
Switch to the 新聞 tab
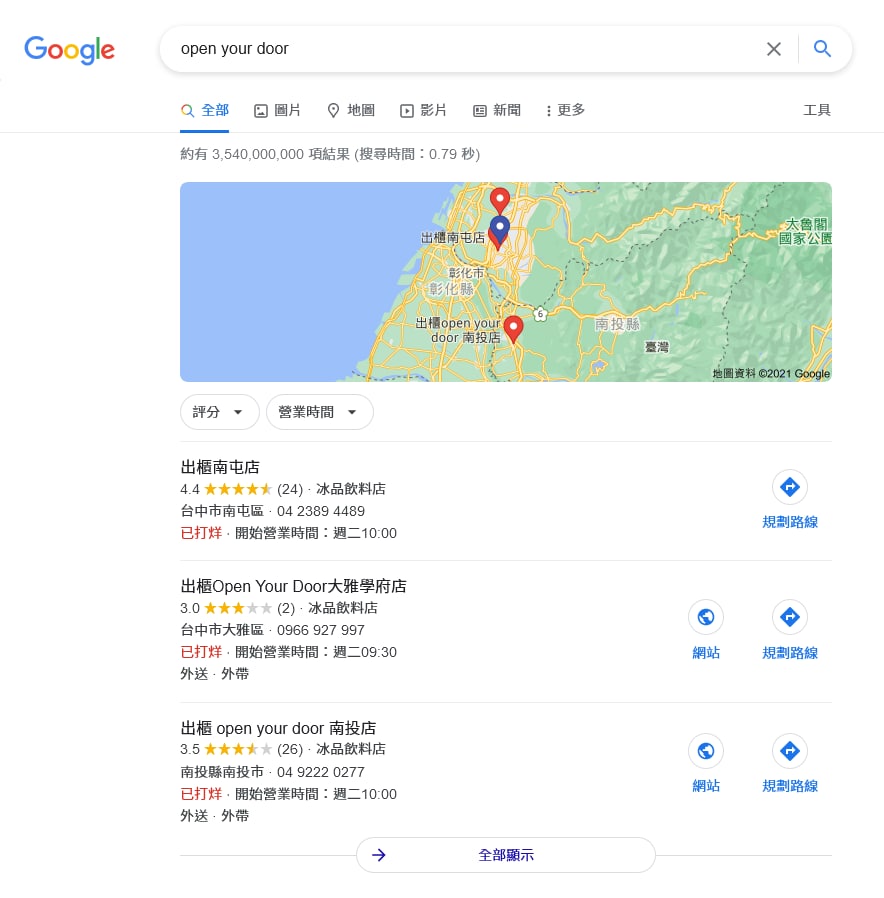[496, 110]
